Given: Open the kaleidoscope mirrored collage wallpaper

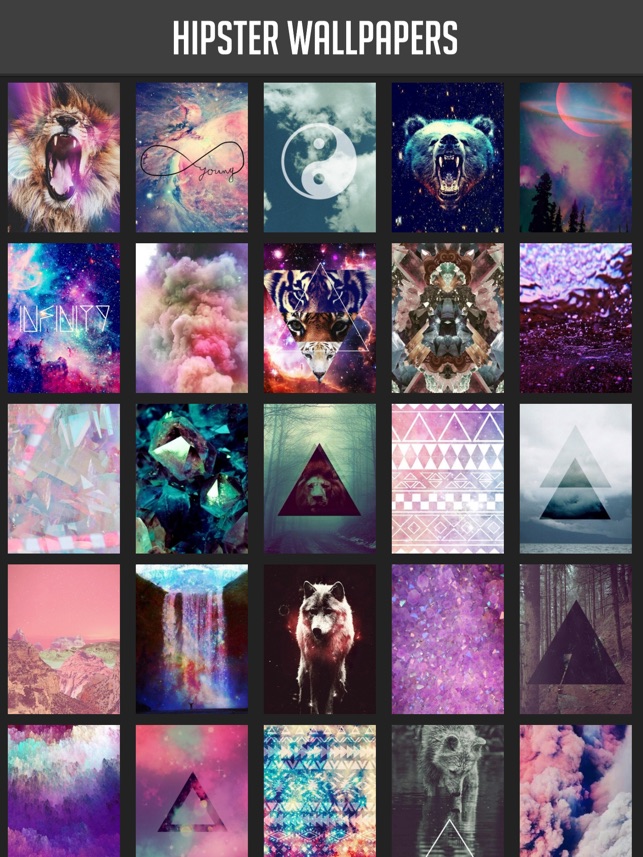Looking at the screenshot, I should (x=448, y=318).
